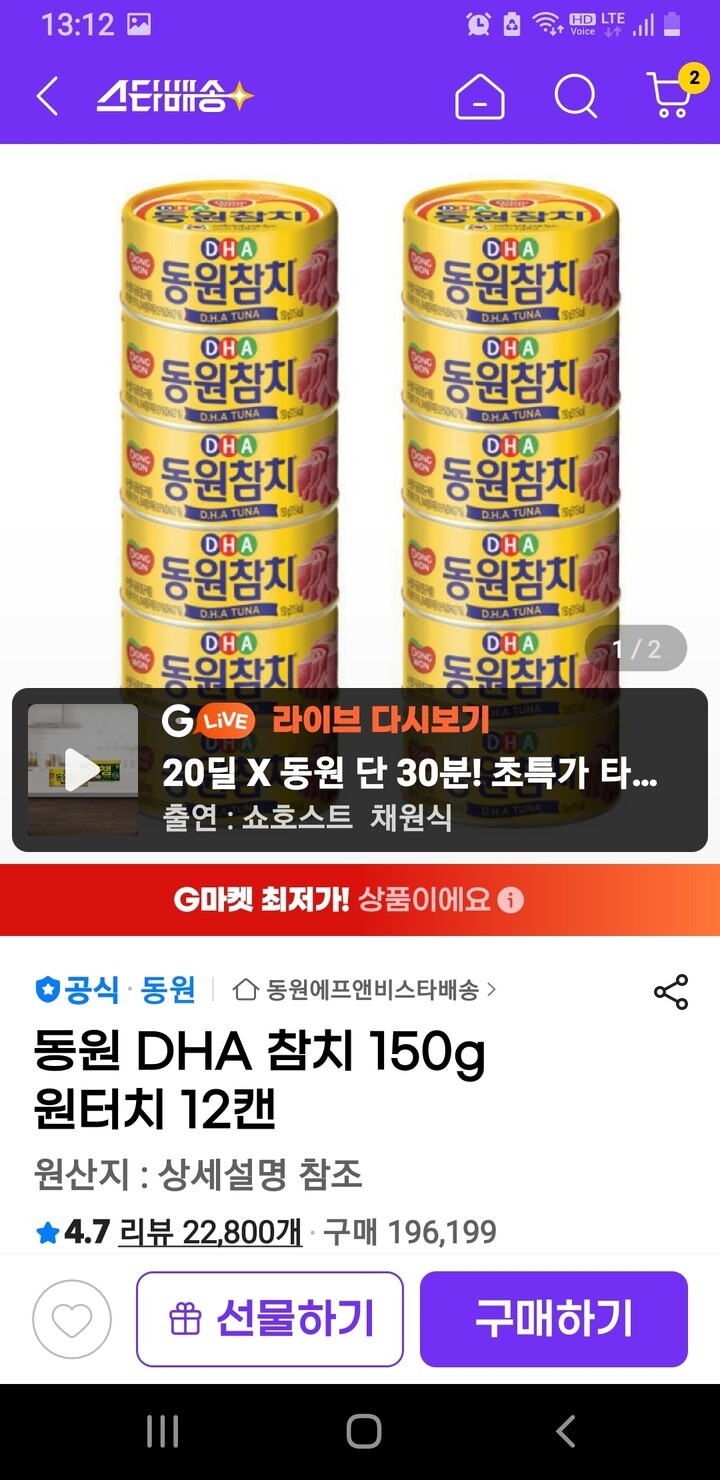This screenshot has height=1480, width=720.
Task: Add product to wishlist with heart
Action: tap(71, 1319)
